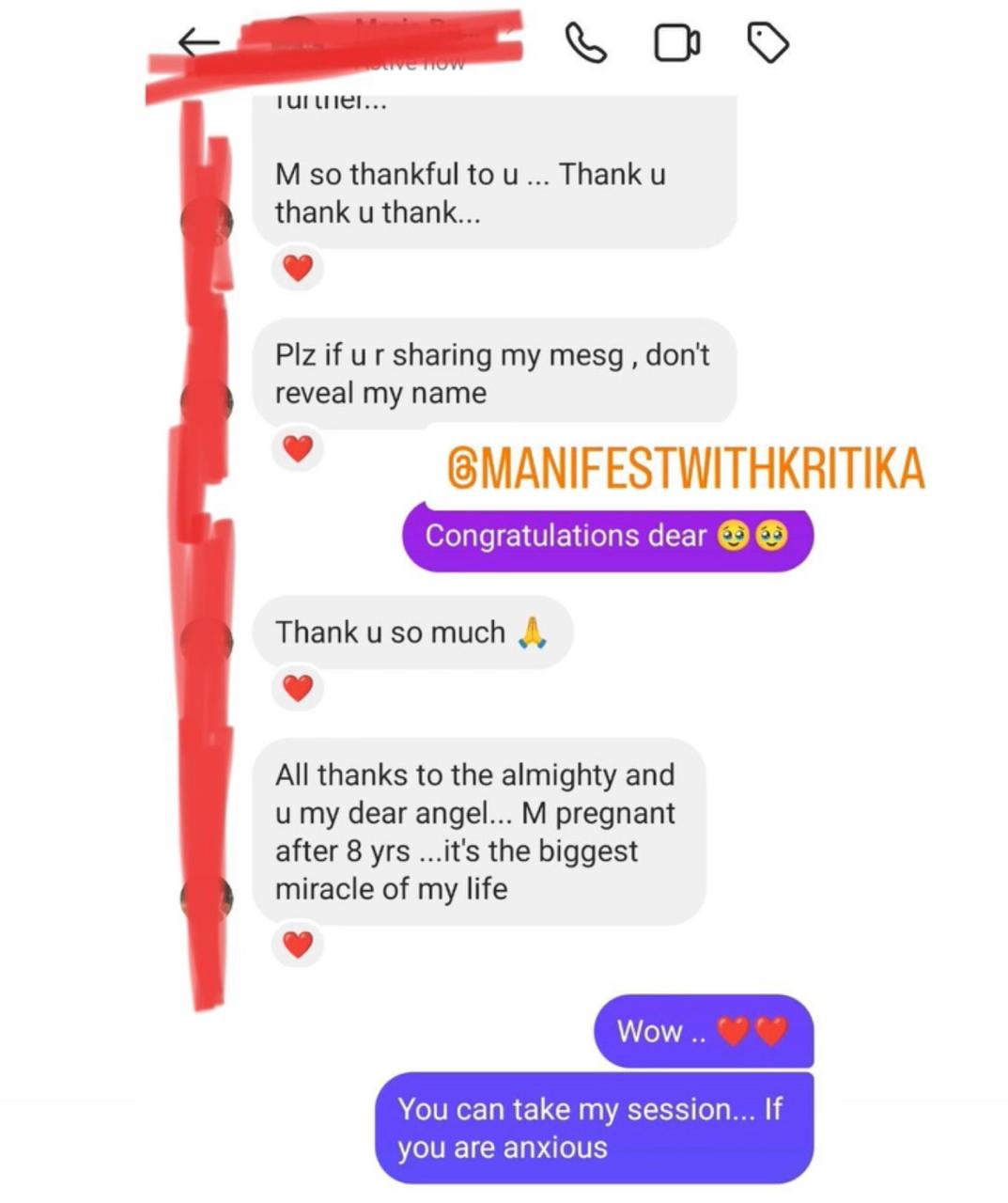1008x1203 pixels.
Task: Tap the @MANIFESTWITHKRITIKA handle text
Action: tap(686, 467)
